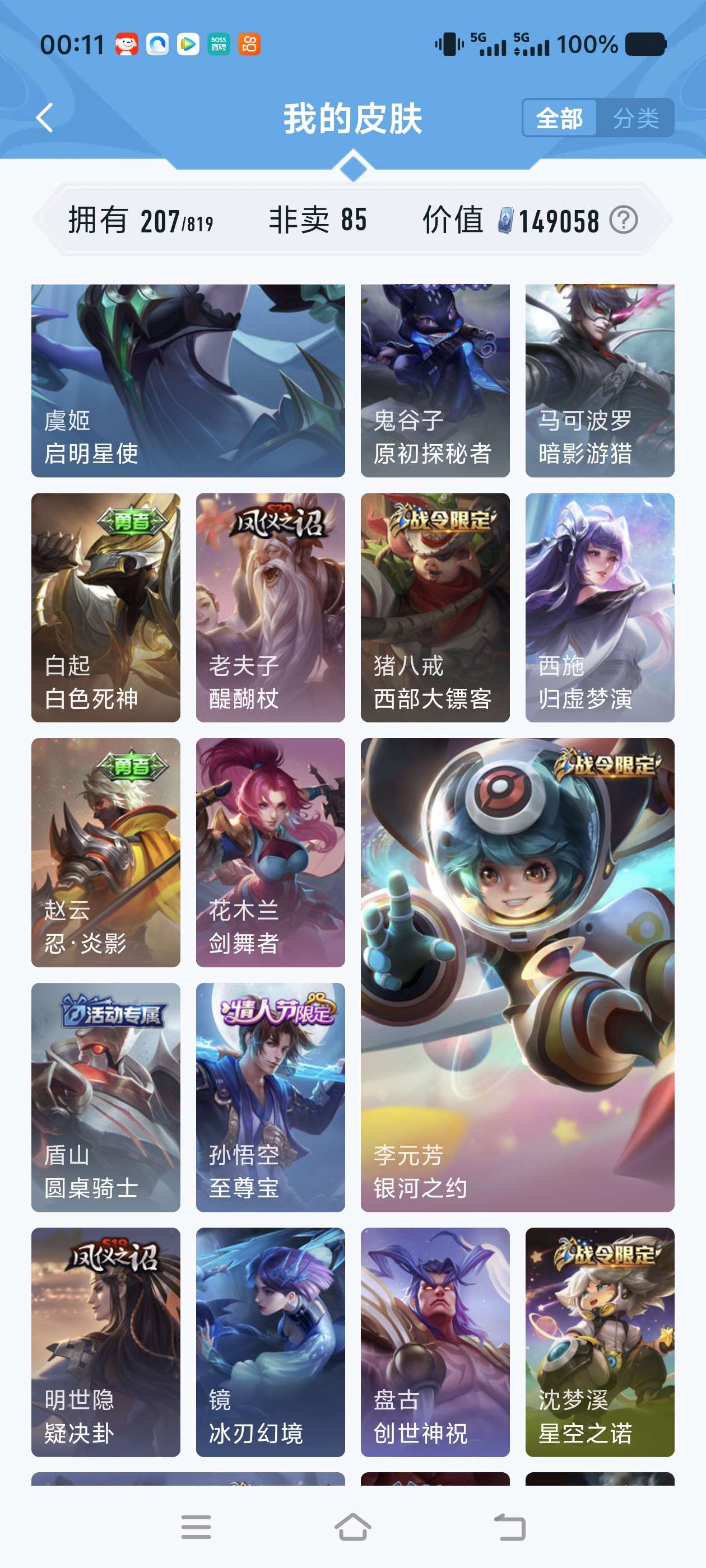Open the 白起 白色死神 skin card
This screenshot has height=1568, width=706.
pyautogui.click(x=106, y=608)
